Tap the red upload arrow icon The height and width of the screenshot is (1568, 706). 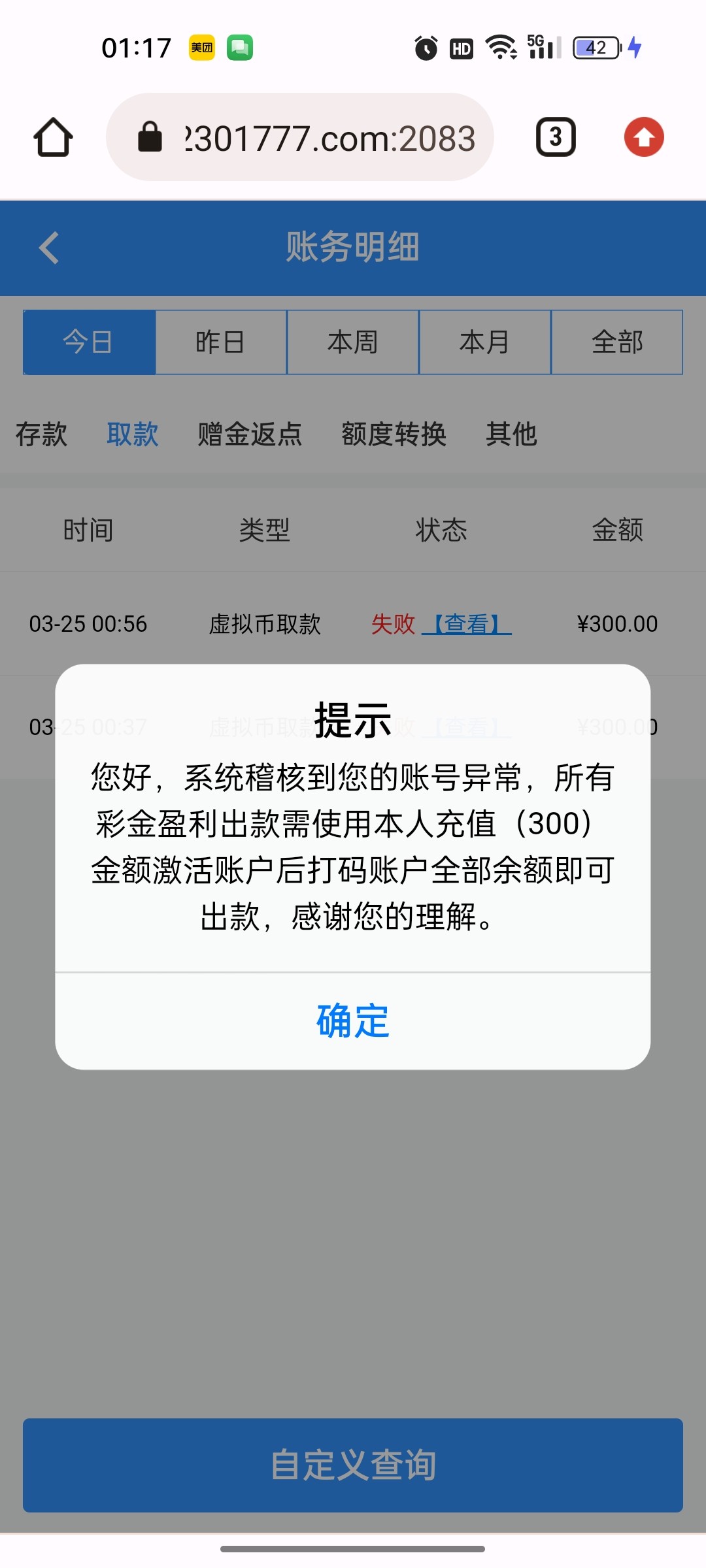644,137
